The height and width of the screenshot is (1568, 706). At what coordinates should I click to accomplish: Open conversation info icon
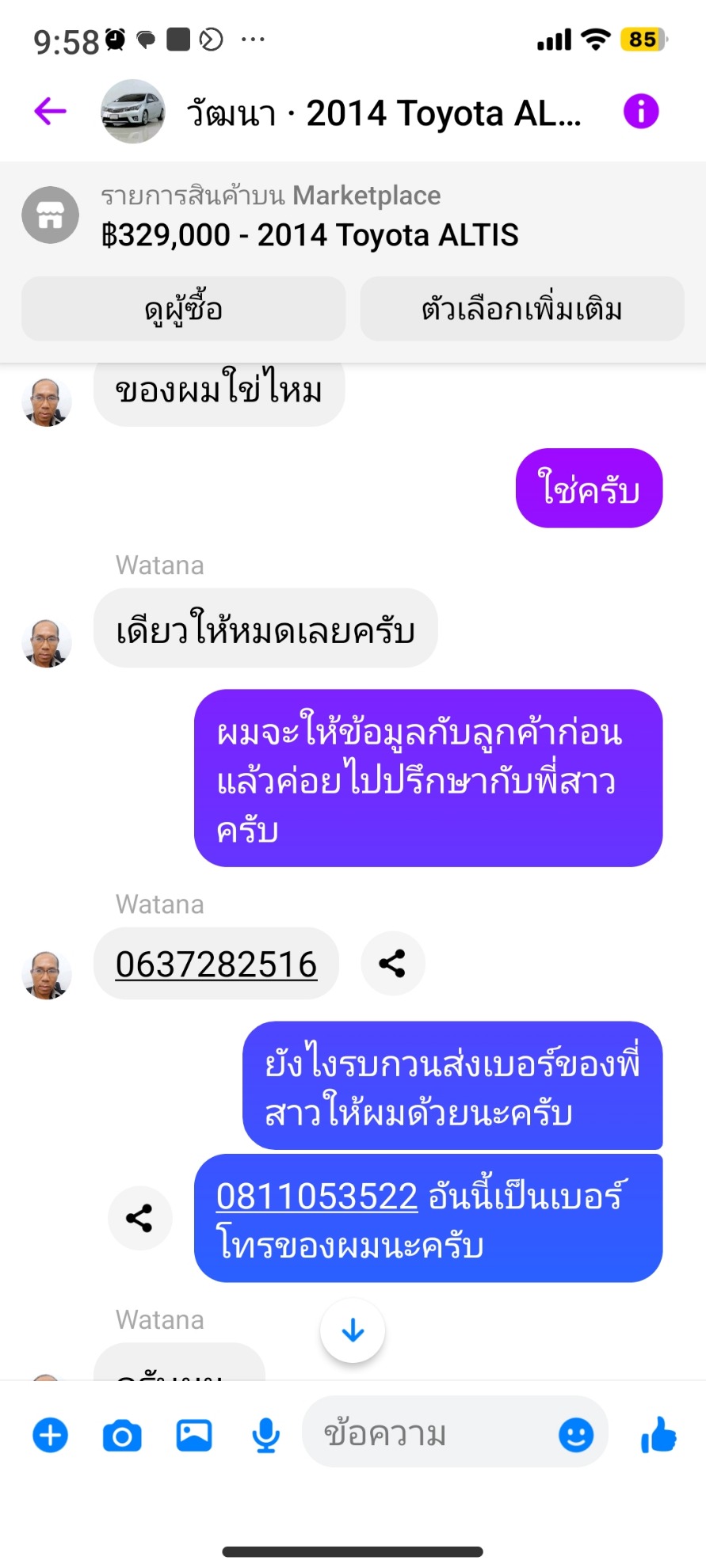point(641,111)
